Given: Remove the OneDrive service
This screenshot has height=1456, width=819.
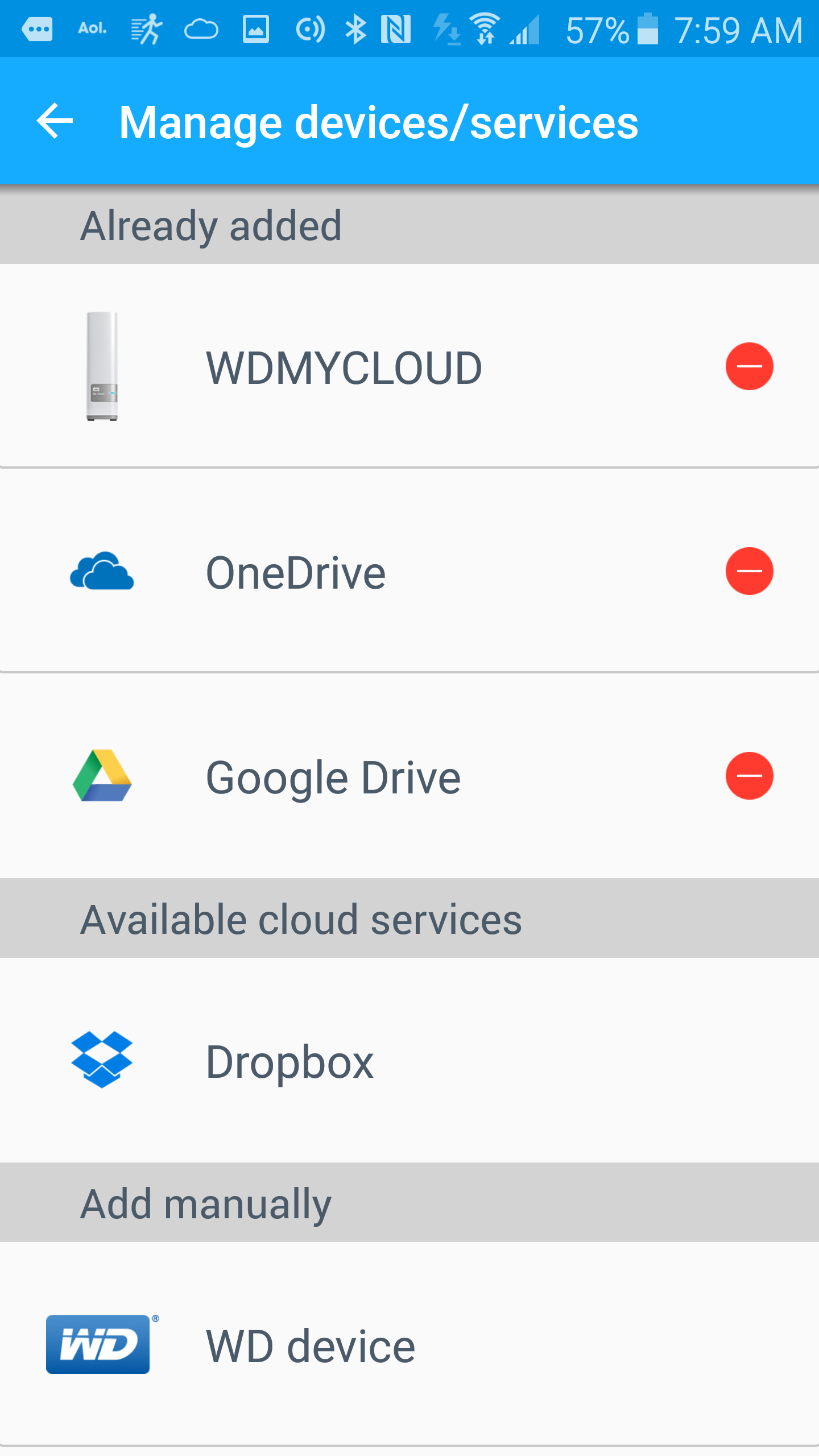Looking at the screenshot, I should [749, 571].
